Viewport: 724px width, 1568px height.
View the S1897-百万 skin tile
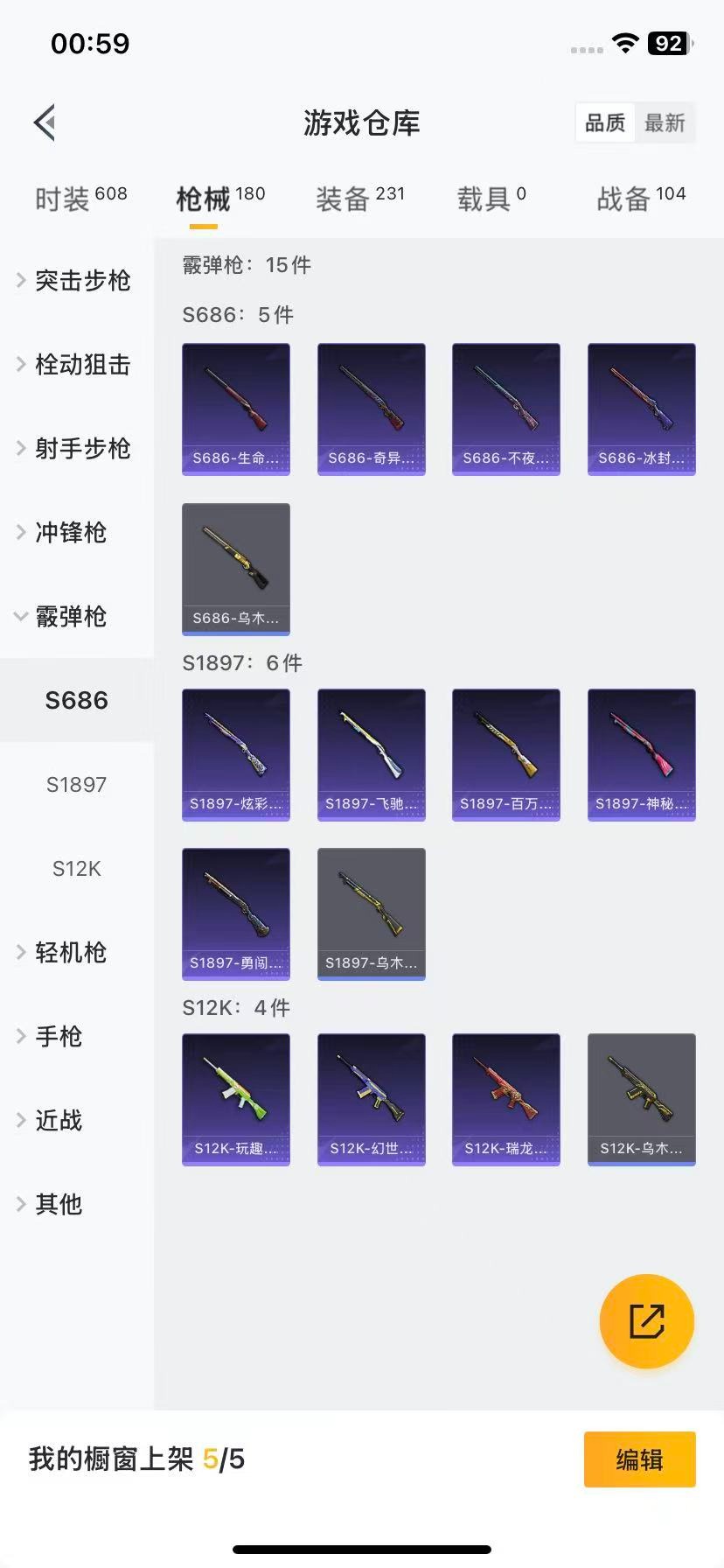pyautogui.click(x=506, y=754)
